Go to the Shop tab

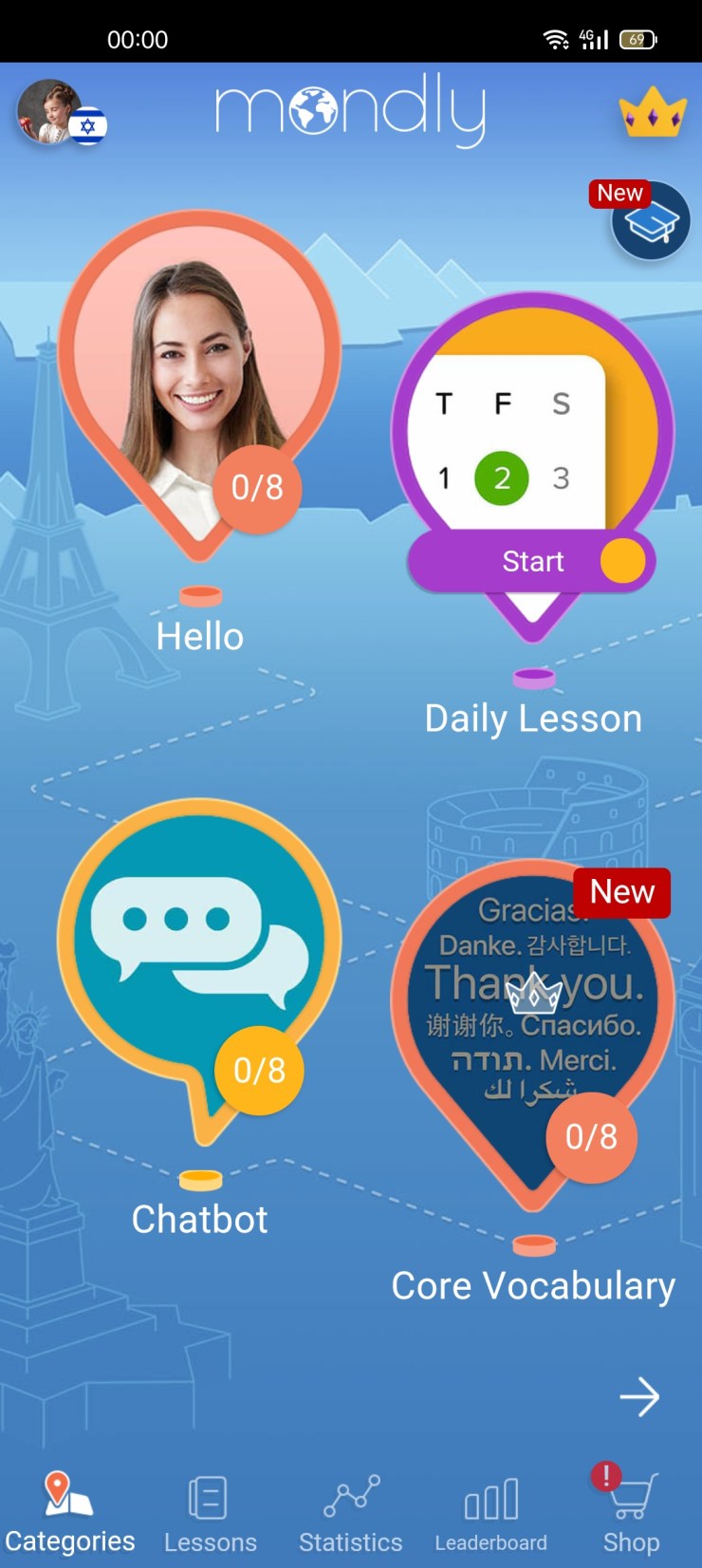pyautogui.click(x=631, y=1513)
